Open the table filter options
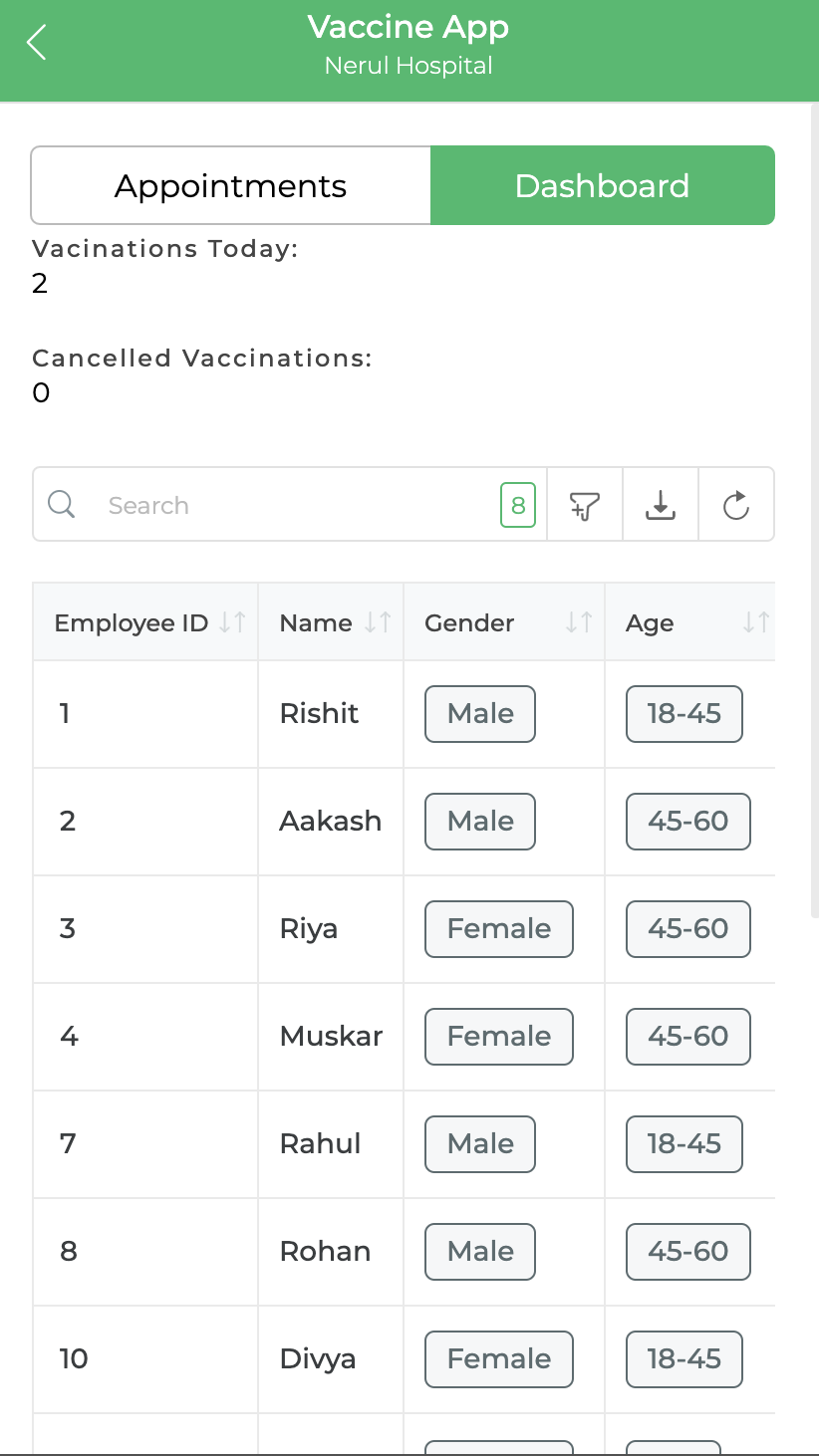819x1456 pixels. pyautogui.click(x=585, y=505)
